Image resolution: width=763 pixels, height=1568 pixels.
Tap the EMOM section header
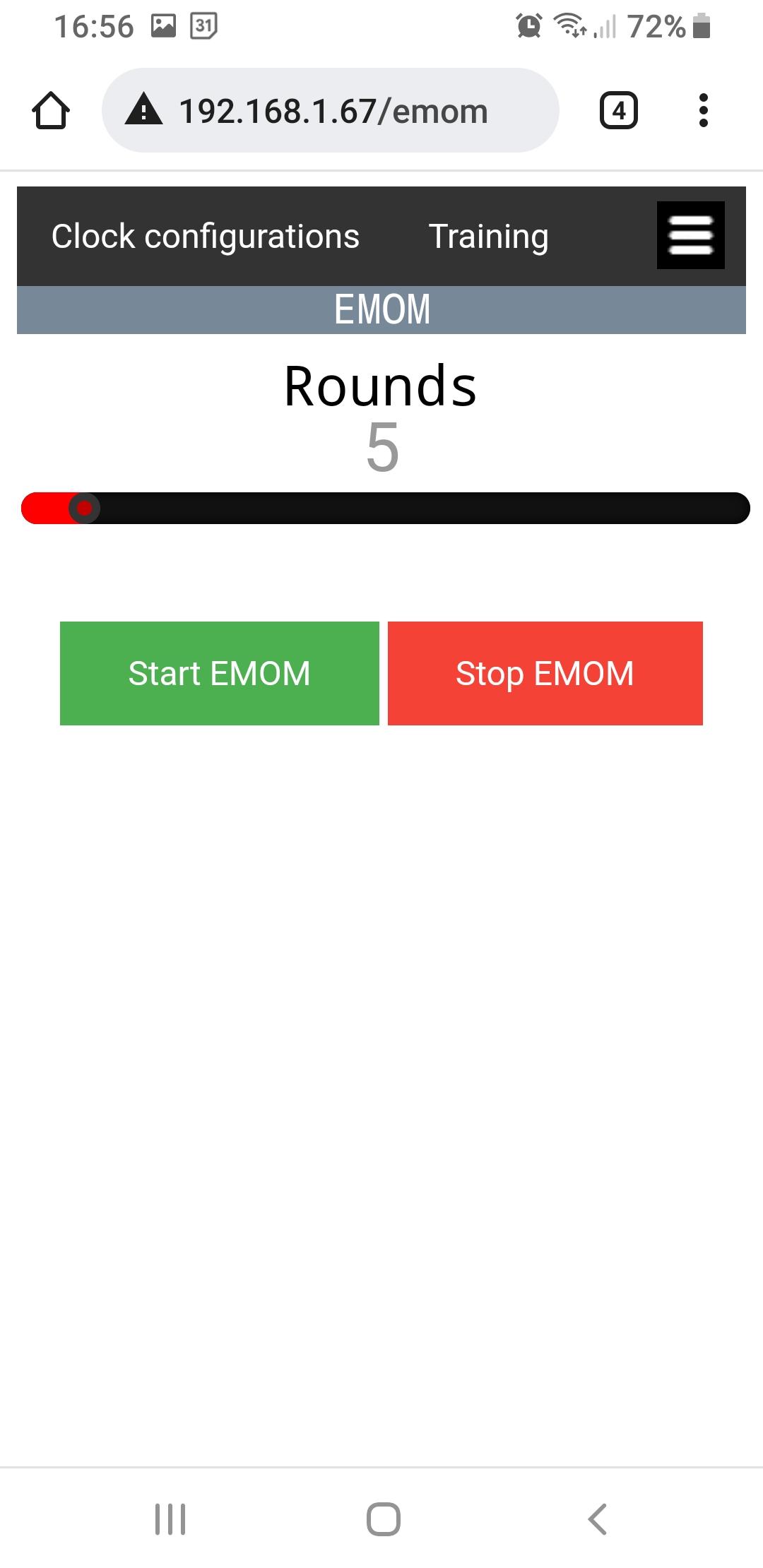(x=381, y=309)
